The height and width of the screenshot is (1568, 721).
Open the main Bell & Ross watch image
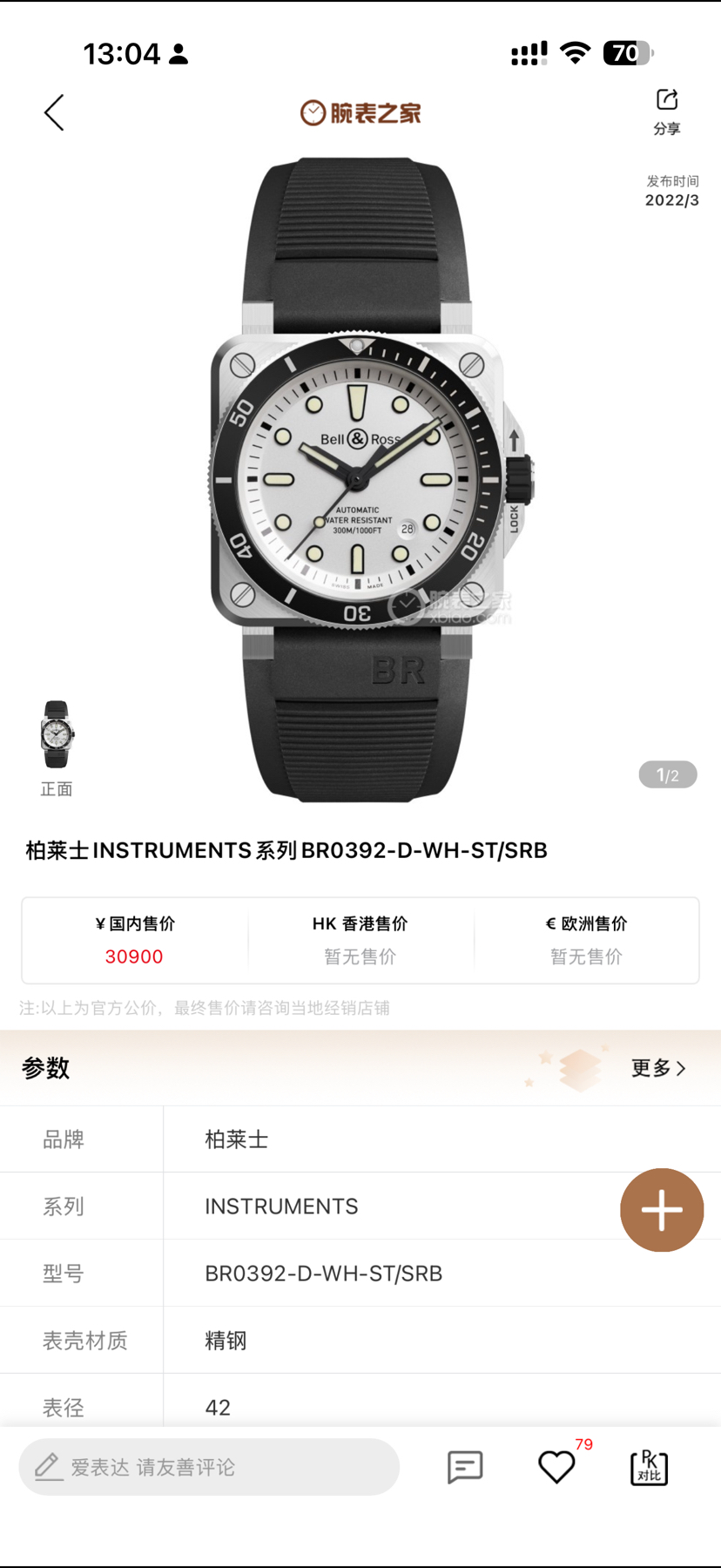coord(359,479)
